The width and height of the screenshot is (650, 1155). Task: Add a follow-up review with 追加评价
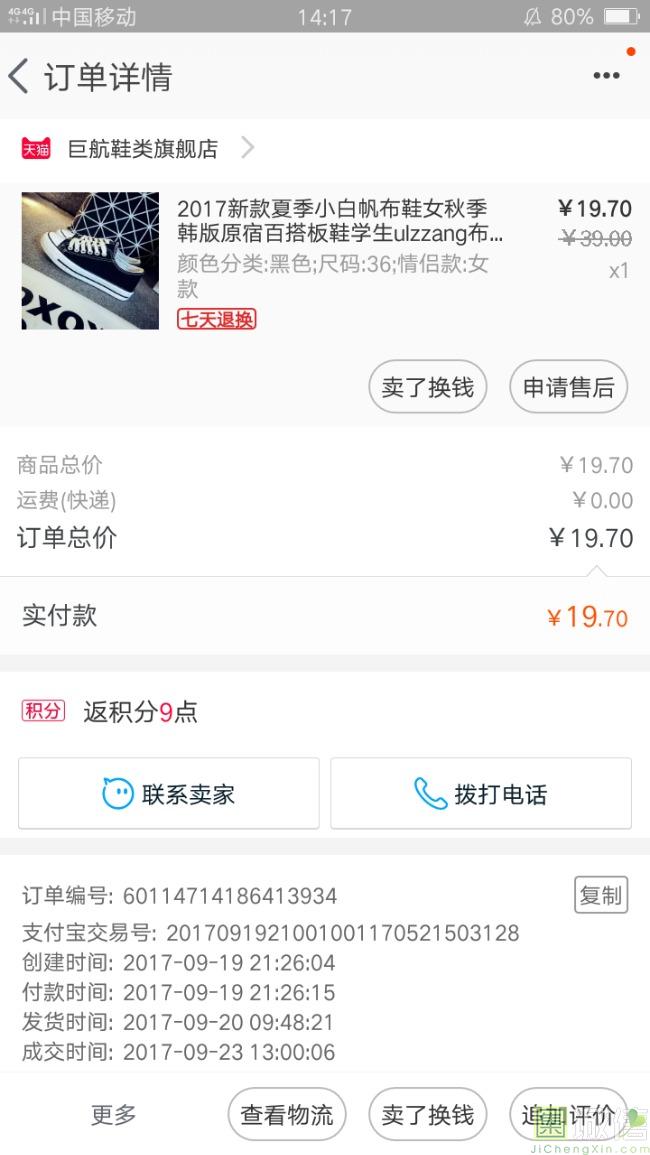point(568,1114)
